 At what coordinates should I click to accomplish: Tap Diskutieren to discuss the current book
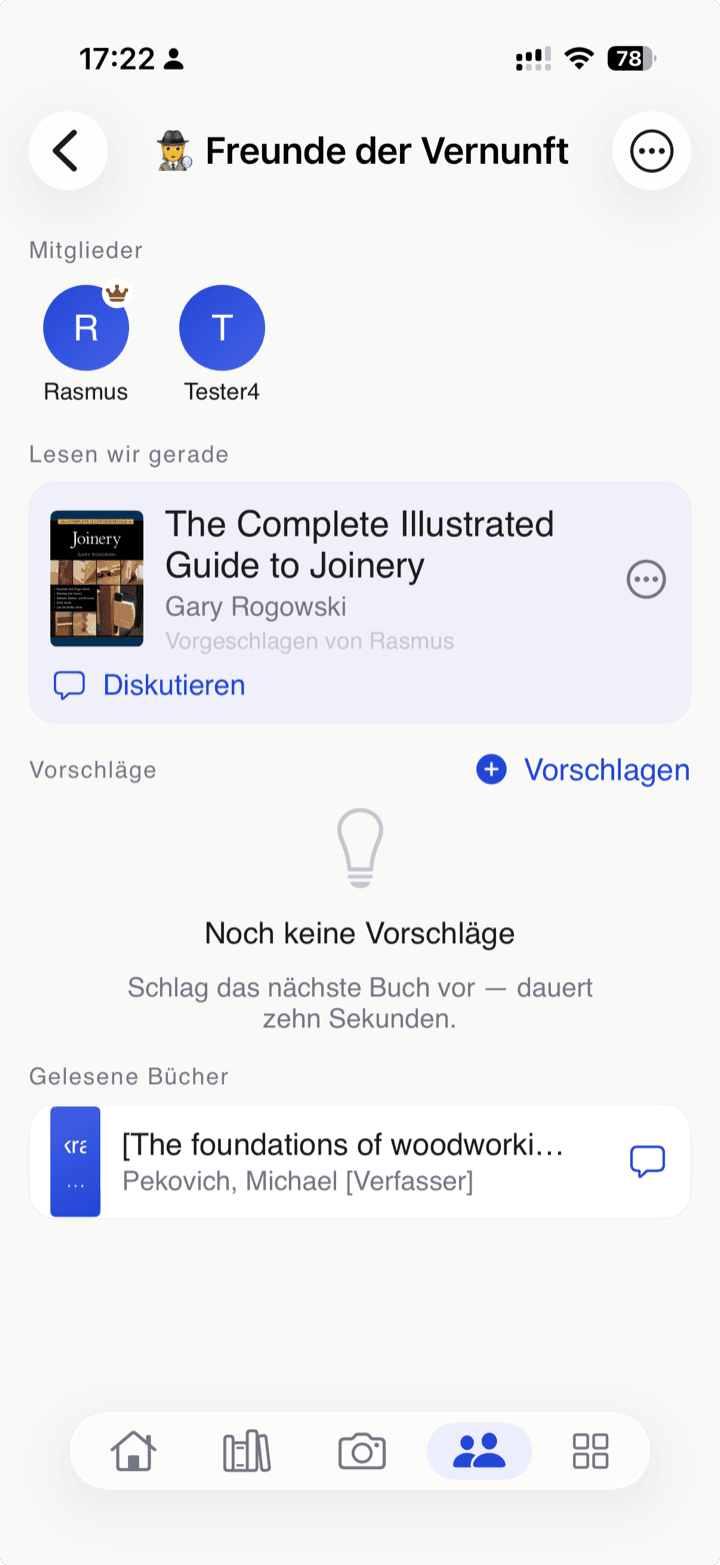pos(149,685)
